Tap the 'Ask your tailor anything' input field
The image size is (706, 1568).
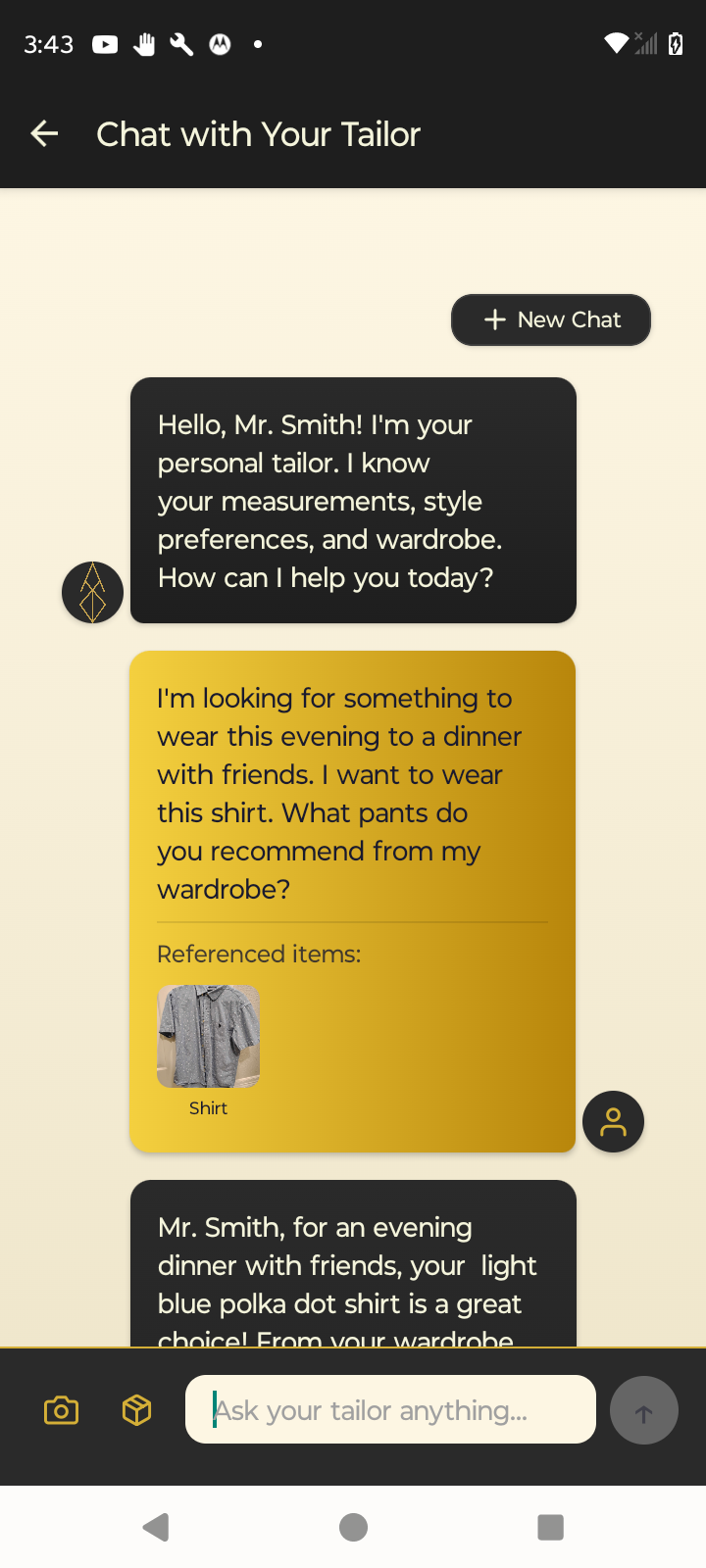coord(390,1410)
